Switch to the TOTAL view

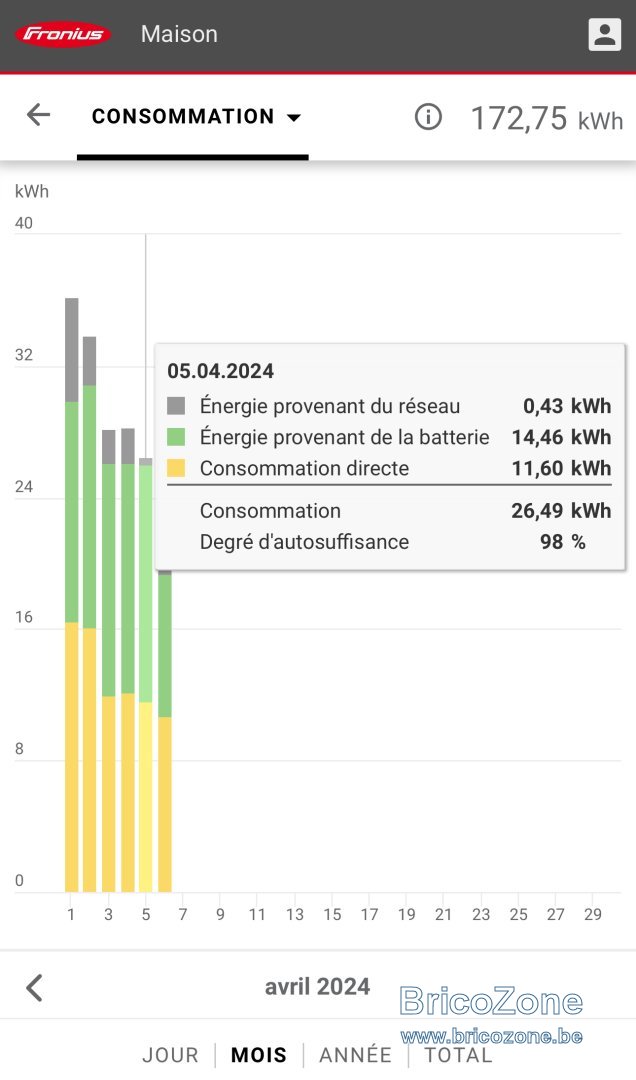pos(458,1055)
